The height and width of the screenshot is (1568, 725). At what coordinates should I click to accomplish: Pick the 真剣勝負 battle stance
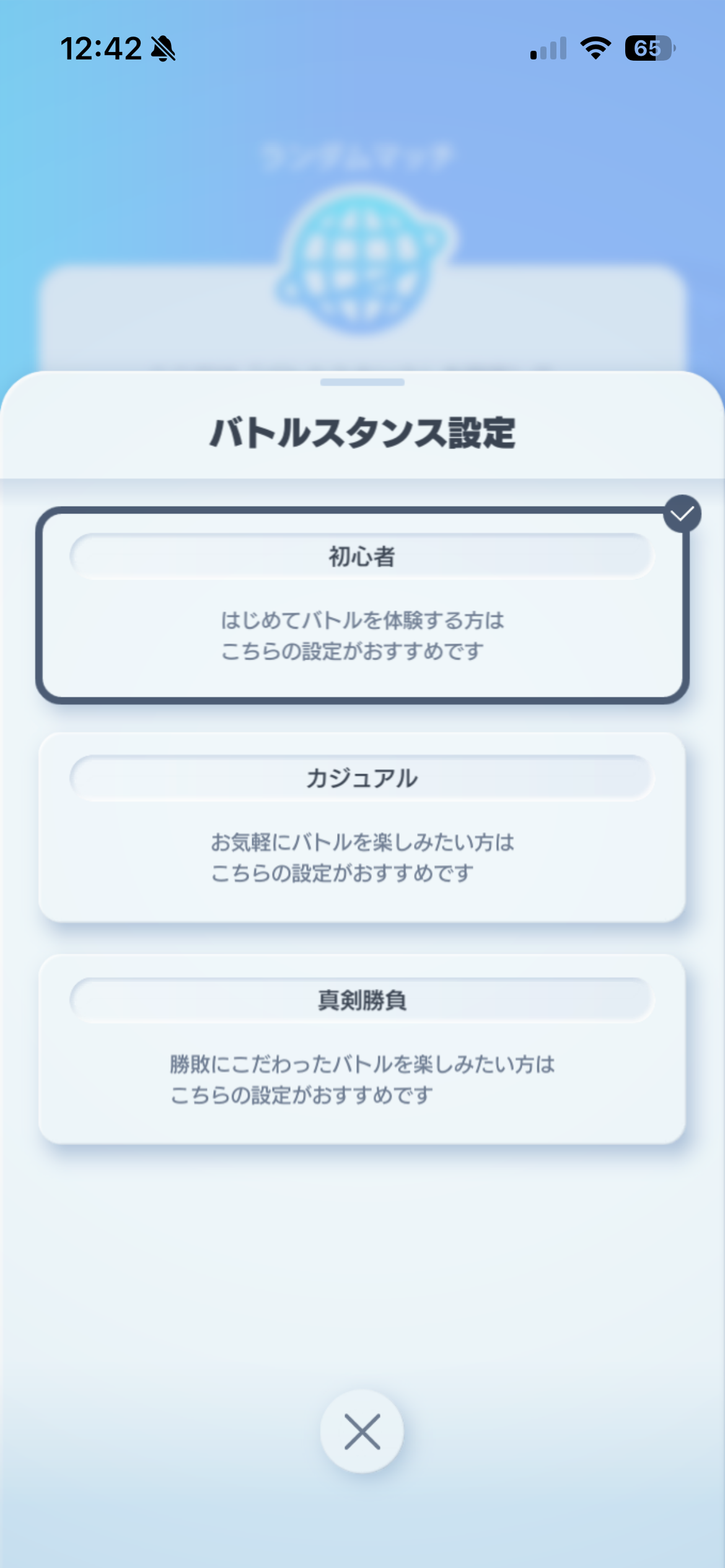tap(362, 1049)
